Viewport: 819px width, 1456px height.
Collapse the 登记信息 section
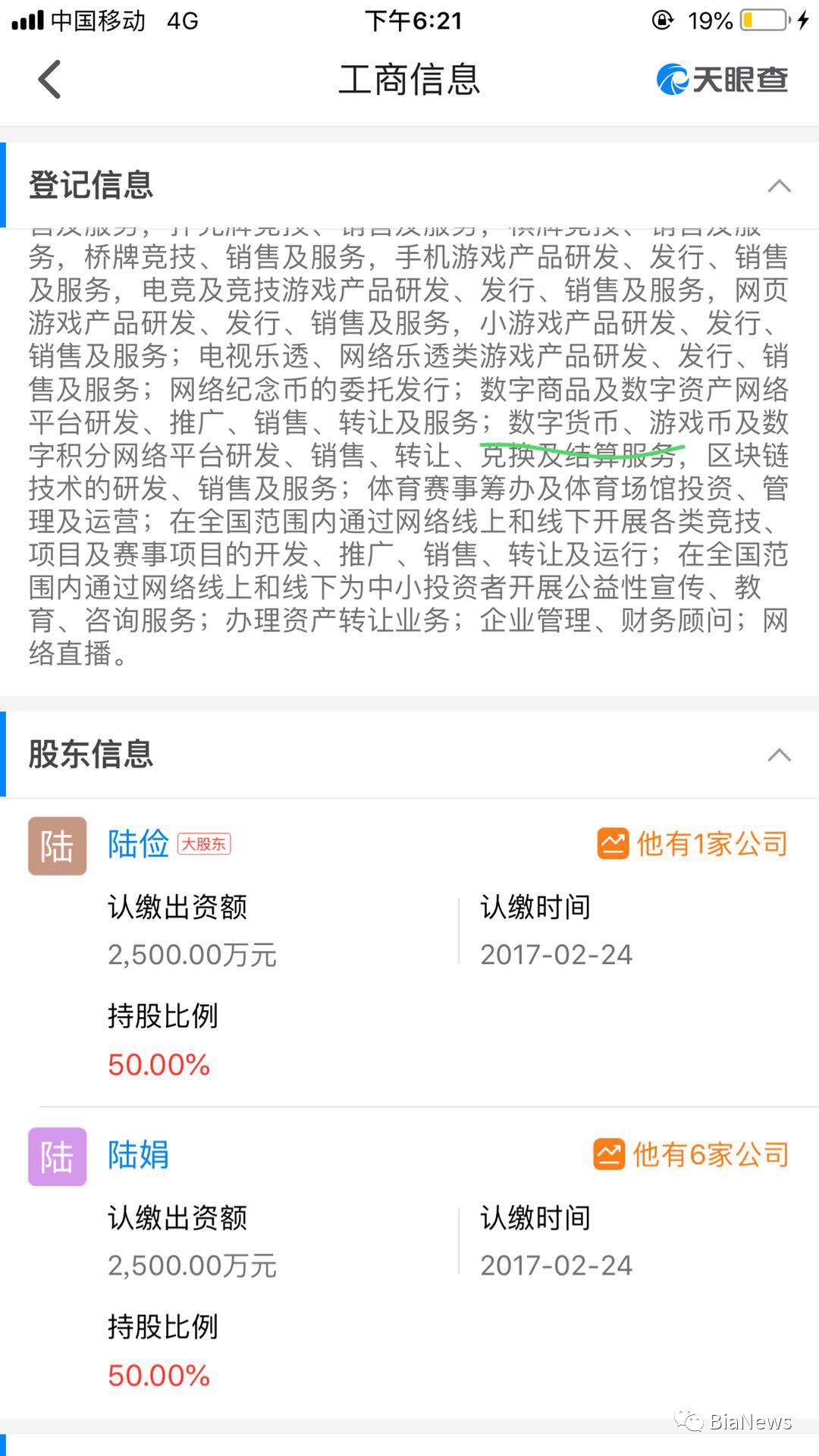click(x=779, y=186)
